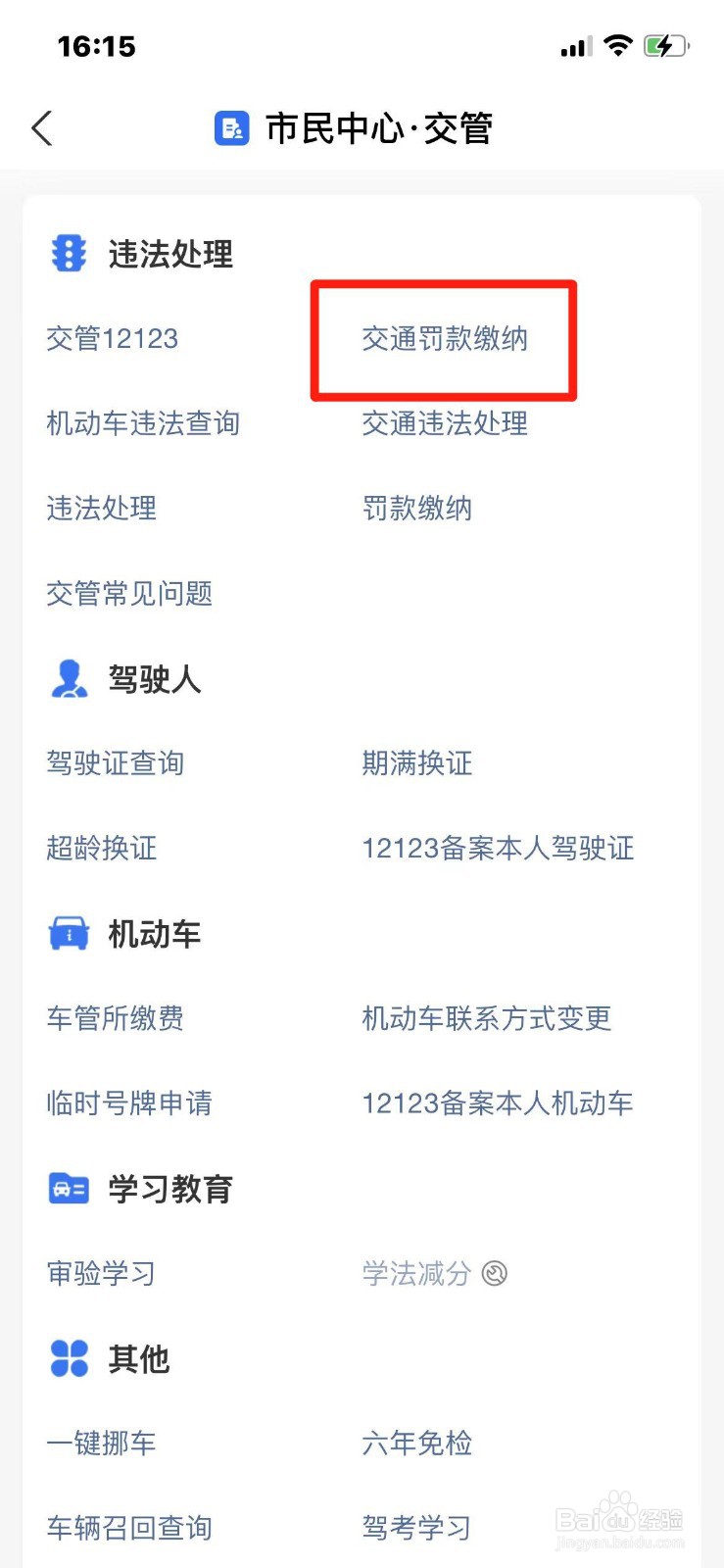Select 期满换证
The image size is (724, 1568).
[x=417, y=763]
